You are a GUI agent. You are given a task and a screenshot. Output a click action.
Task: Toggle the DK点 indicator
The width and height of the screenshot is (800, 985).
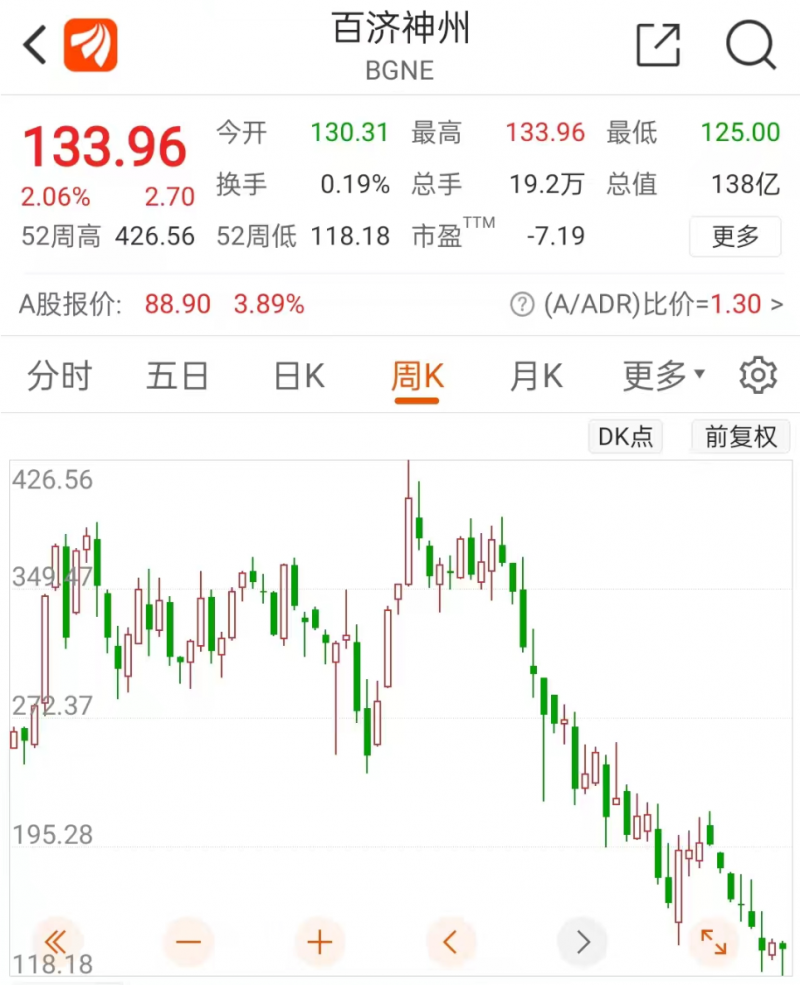[625, 437]
